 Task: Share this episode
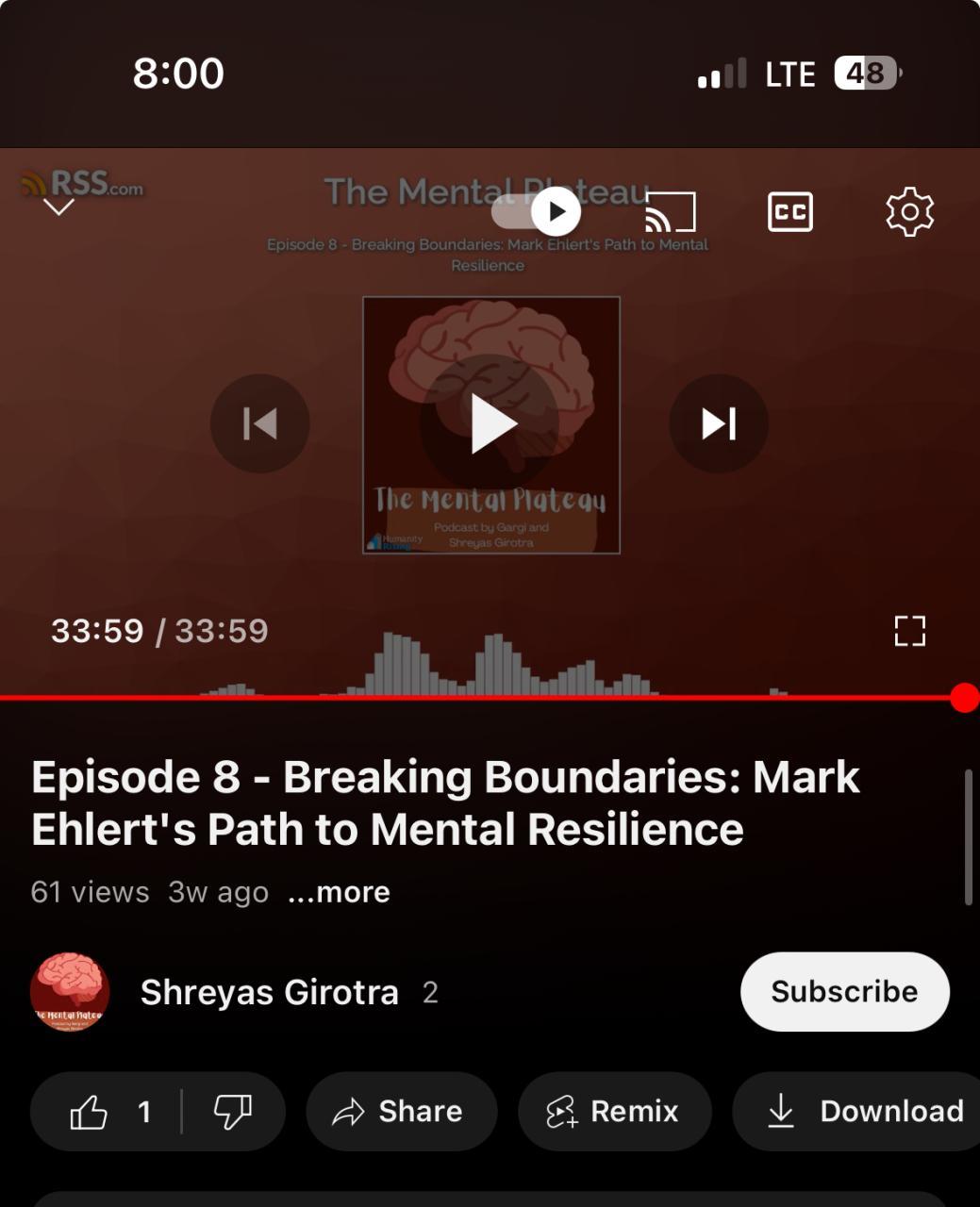tap(401, 1112)
